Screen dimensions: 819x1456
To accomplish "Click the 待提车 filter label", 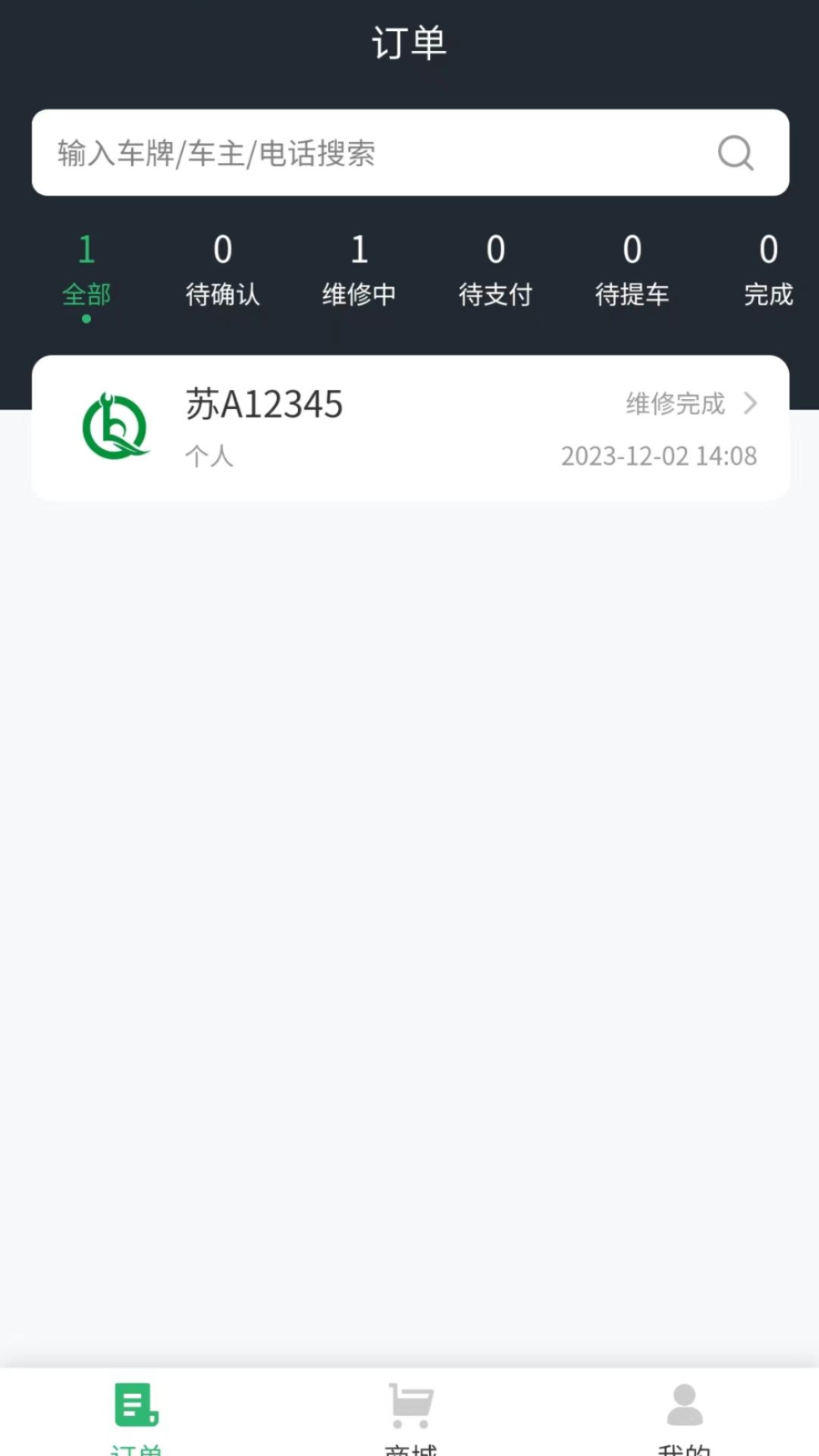I will pyautogui.click(x=632, y=294).
